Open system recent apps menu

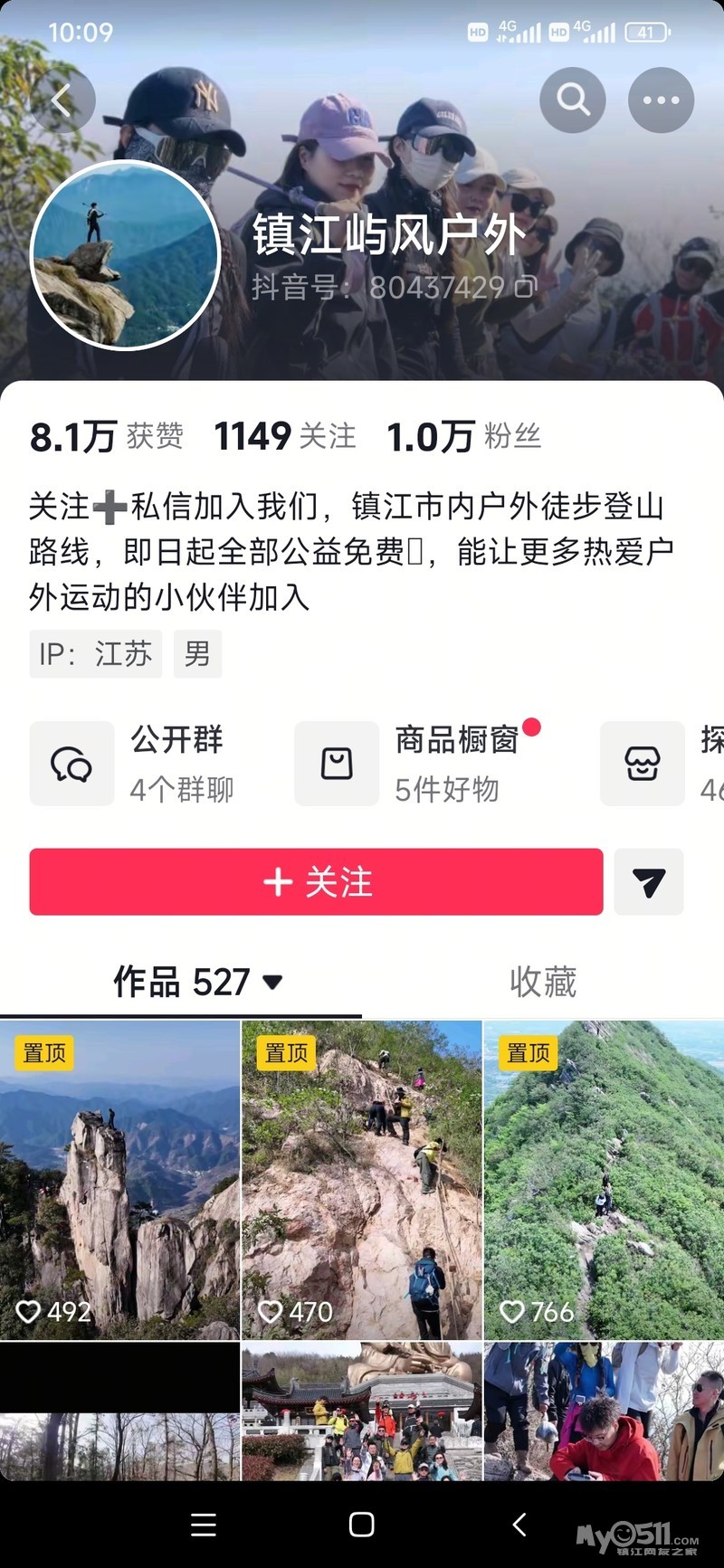(204, 1525)
